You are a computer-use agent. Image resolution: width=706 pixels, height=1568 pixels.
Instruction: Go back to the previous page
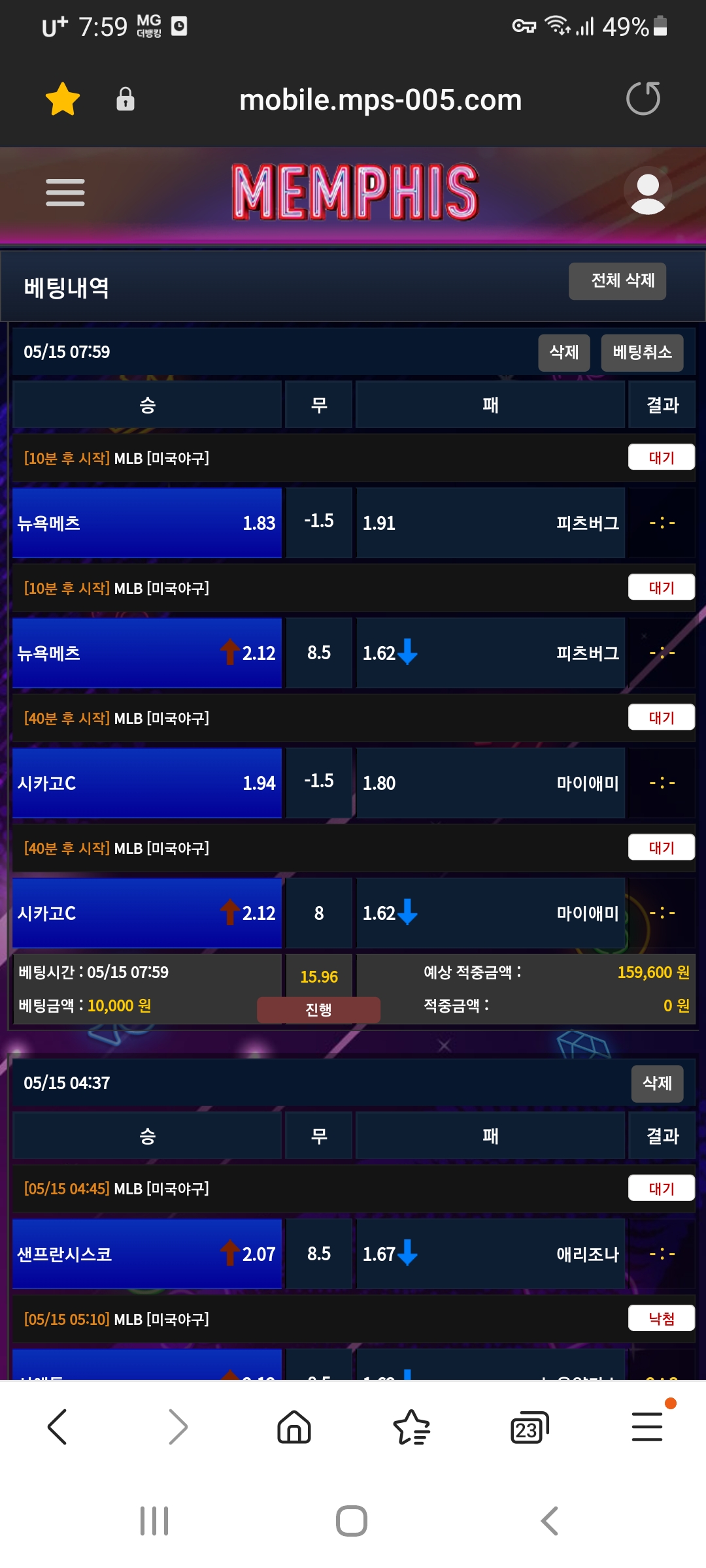click(58, 1427)
